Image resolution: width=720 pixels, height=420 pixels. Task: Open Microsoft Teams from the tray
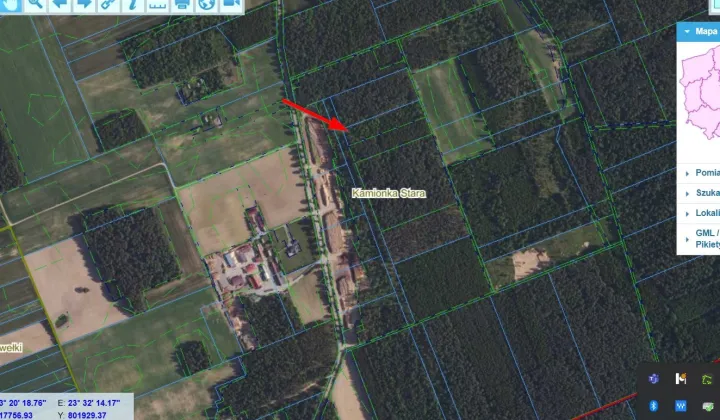[654, 378]
